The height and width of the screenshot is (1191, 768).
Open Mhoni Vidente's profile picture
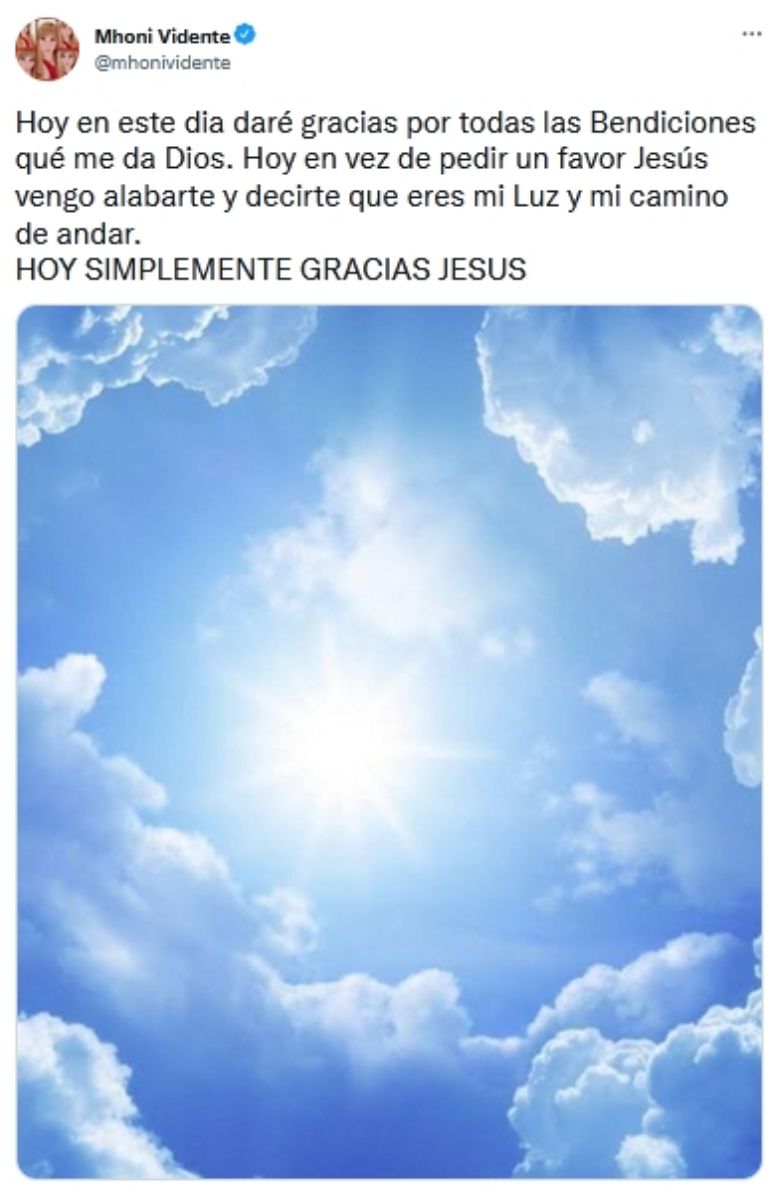coord(46,49)
